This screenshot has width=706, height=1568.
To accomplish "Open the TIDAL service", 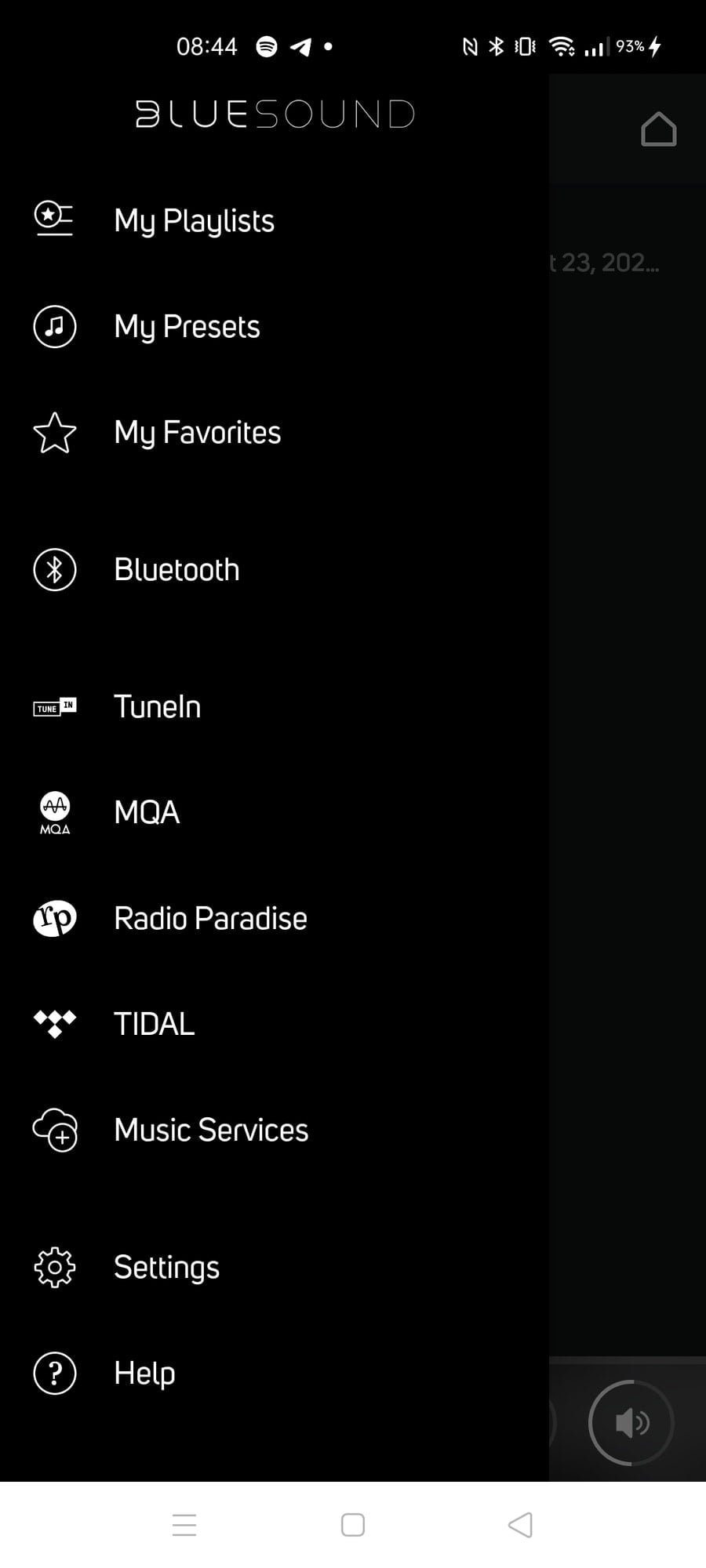I will 154,1025.
